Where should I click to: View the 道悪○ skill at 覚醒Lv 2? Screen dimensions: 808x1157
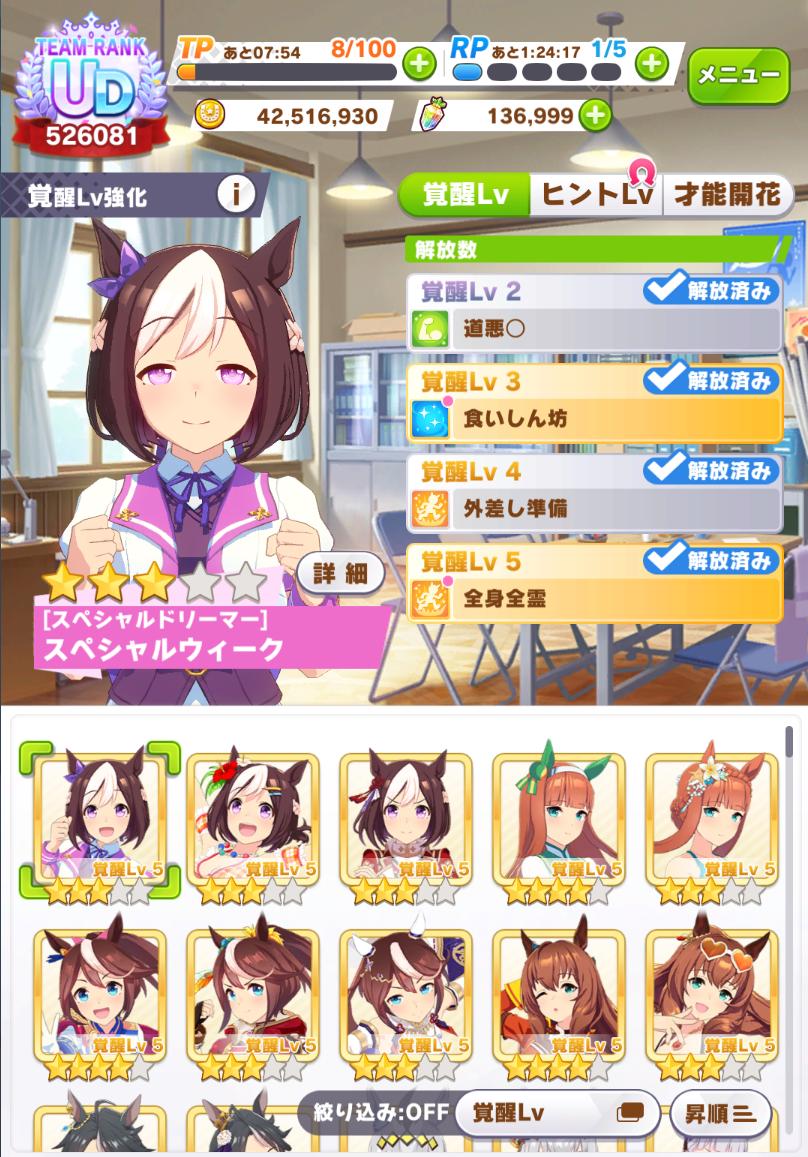594,328
